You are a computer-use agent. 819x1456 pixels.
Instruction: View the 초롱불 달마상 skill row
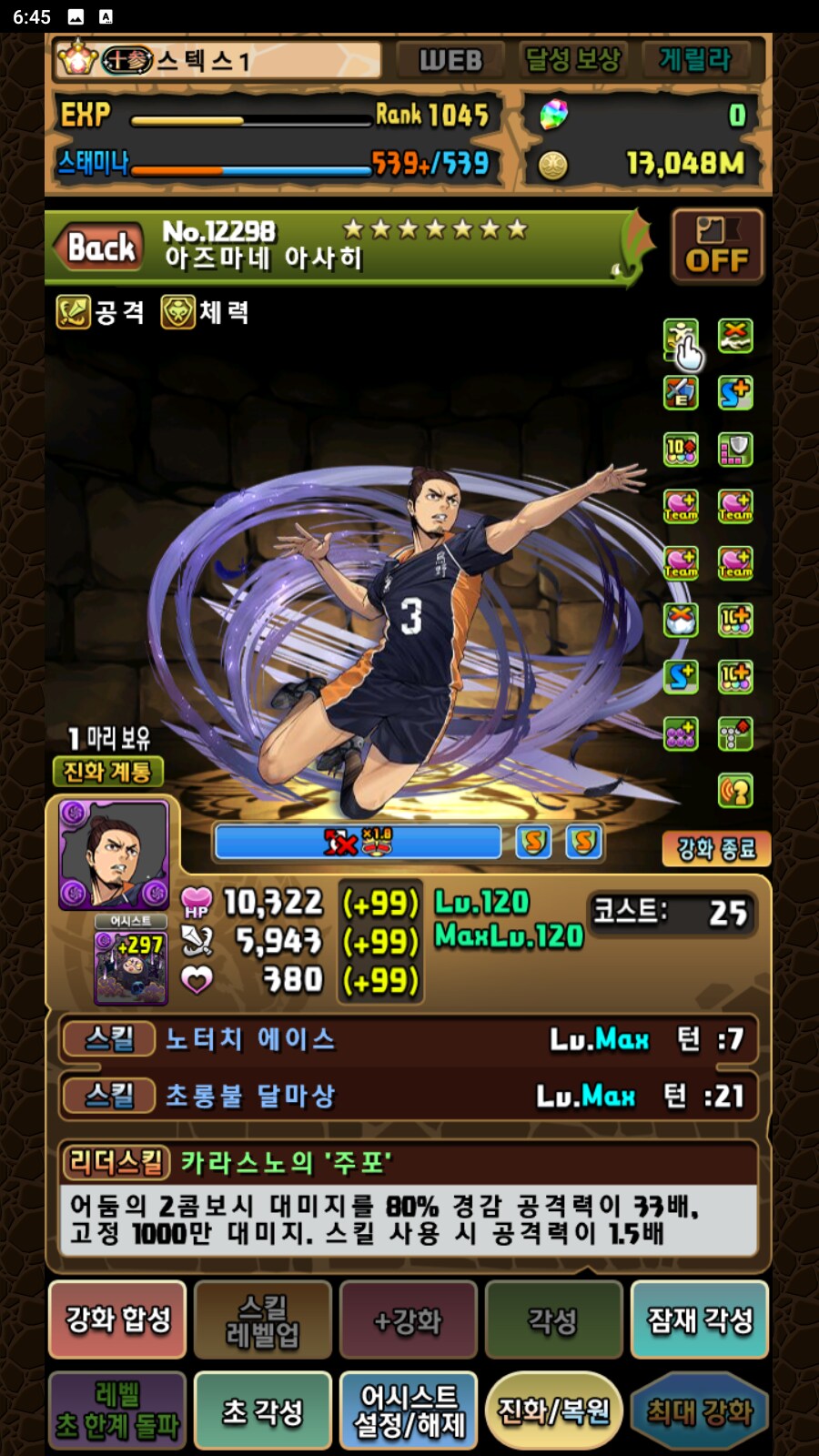(x=409, y=1096)
